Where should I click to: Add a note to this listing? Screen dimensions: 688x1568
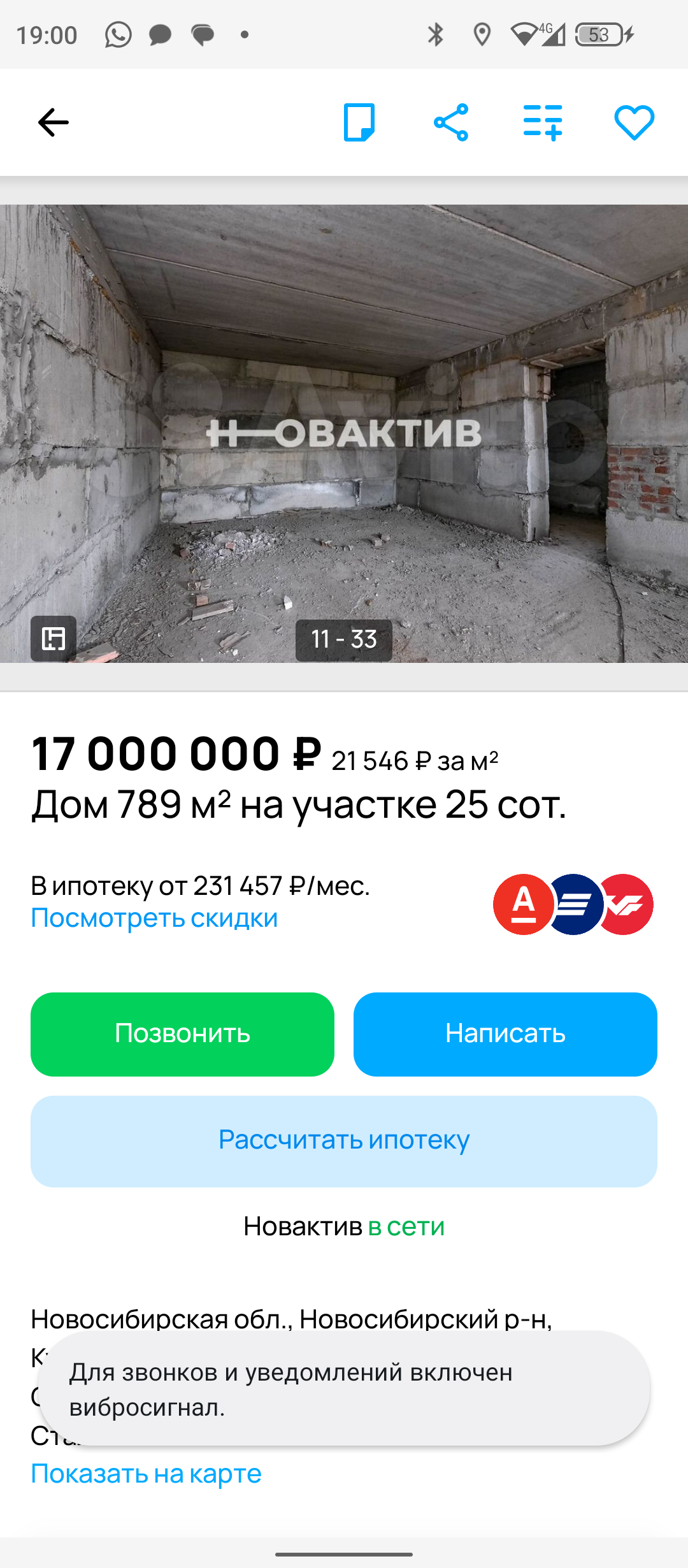[359, 122]
